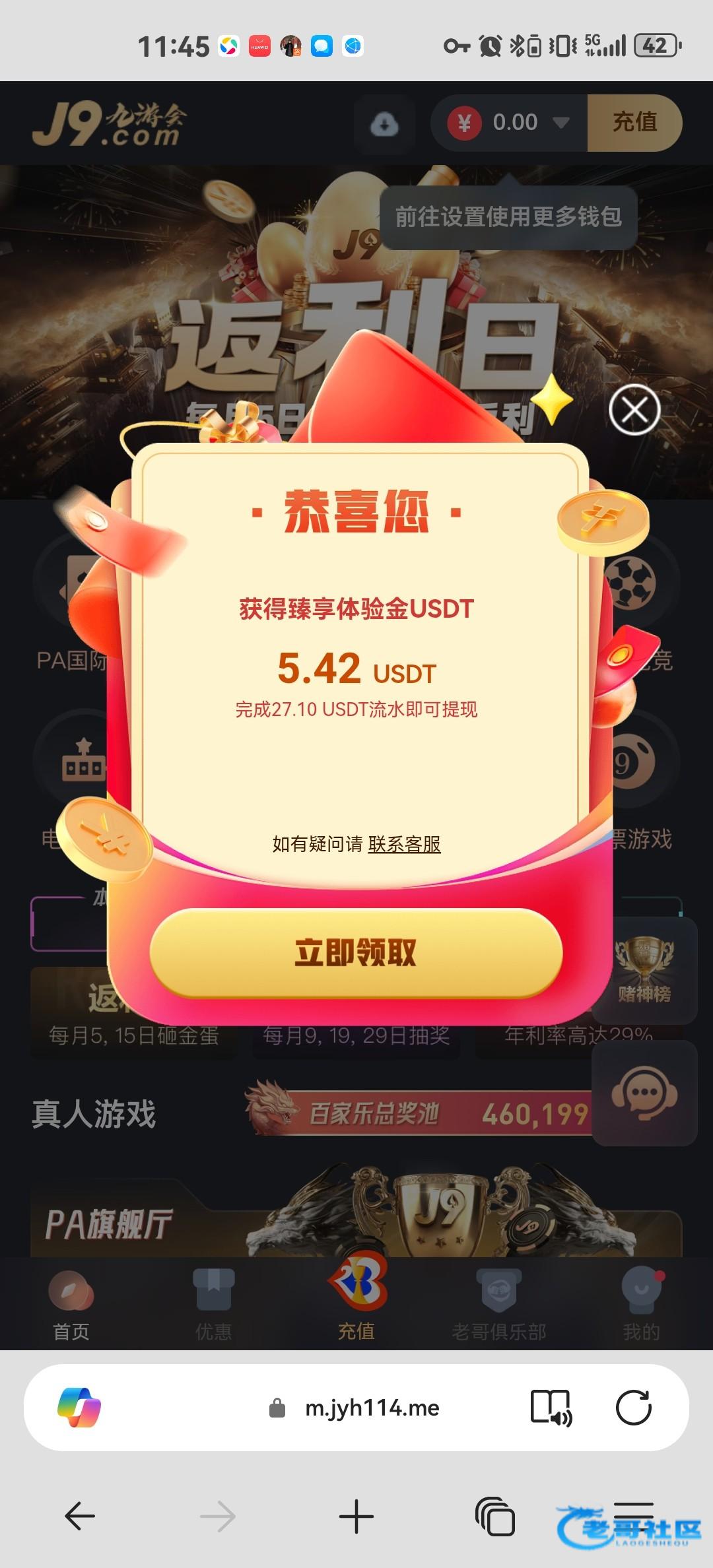This screenshot has height=1568, width=713.
Task: Open a new browser tab
Action: (x=356, y=1516)
